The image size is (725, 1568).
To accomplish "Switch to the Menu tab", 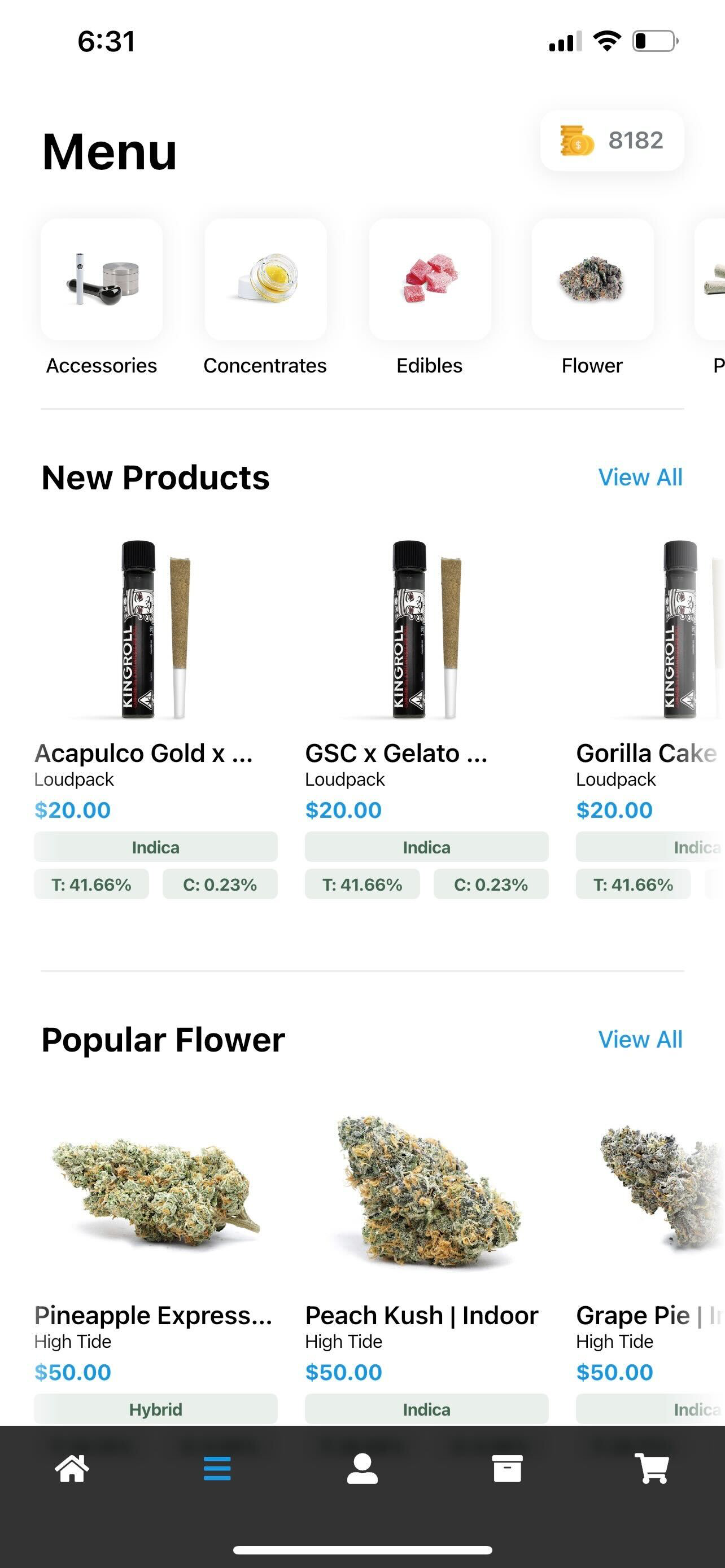I will tap(217, 1469).
